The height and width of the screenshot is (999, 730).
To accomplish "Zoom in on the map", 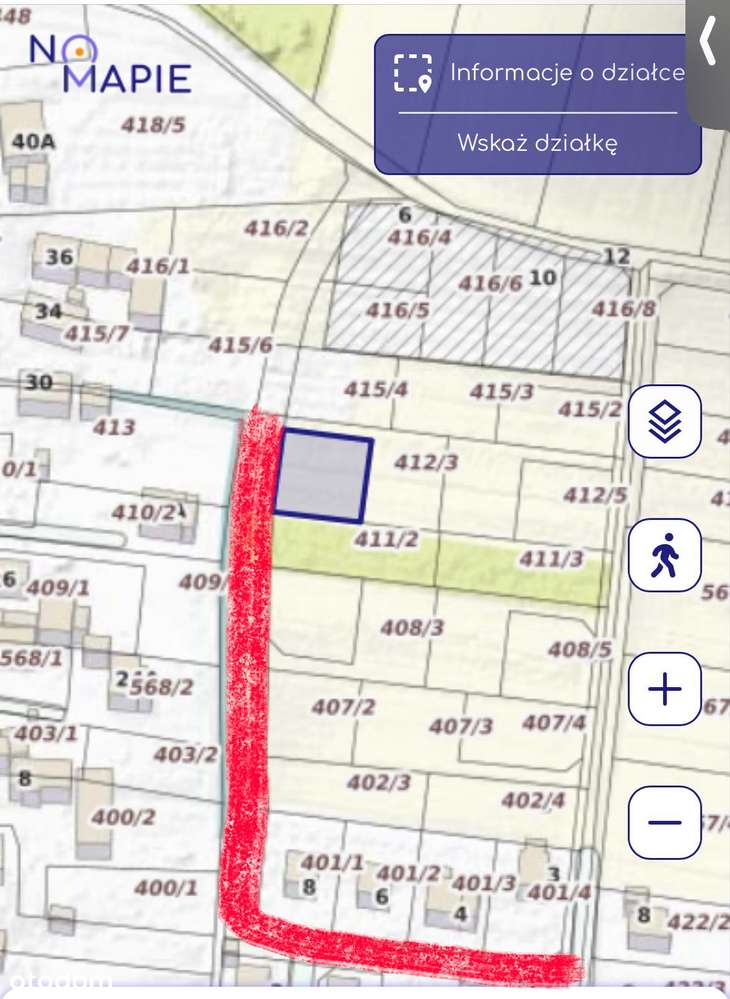I will click(x=665, y=689).
